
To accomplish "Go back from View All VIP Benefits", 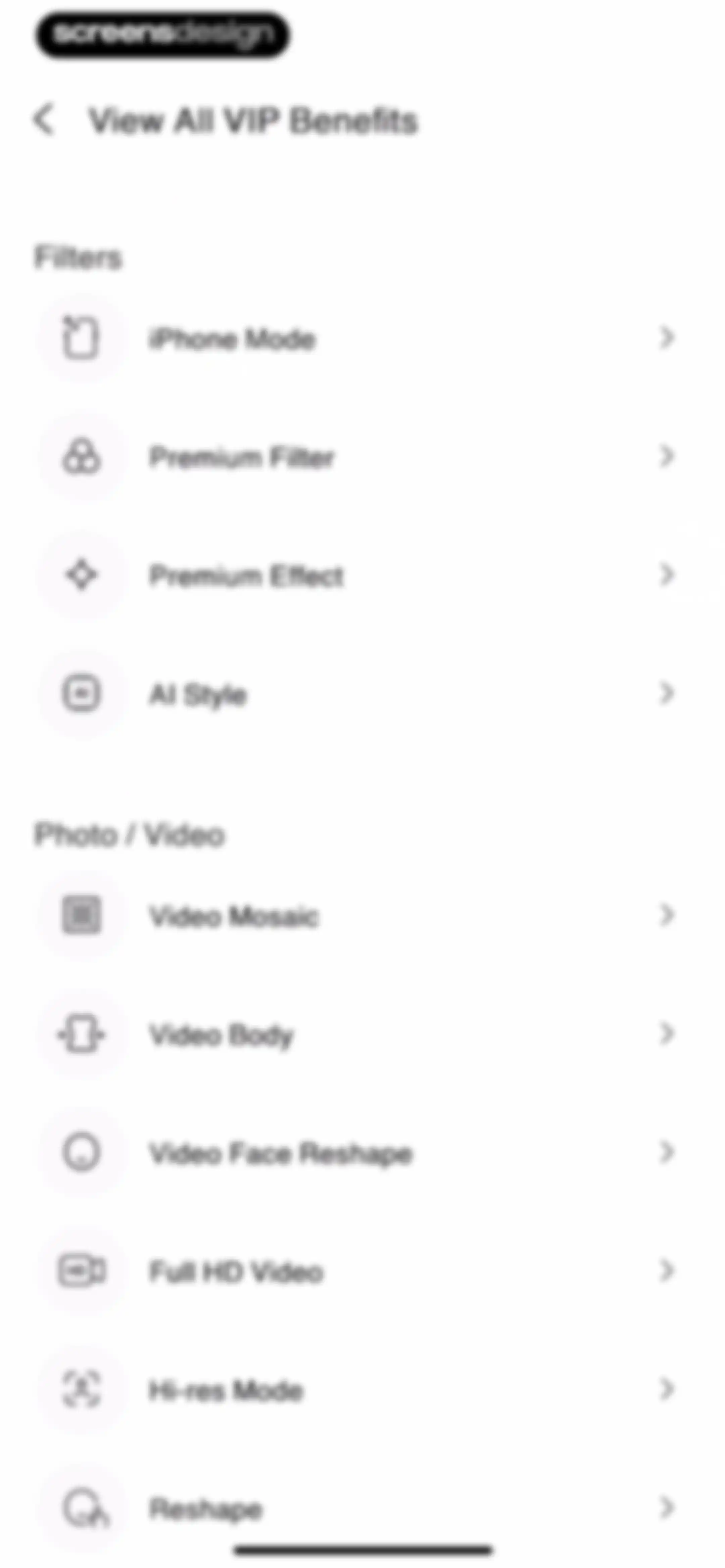I will pyautogui.click(x=44, y=119).
